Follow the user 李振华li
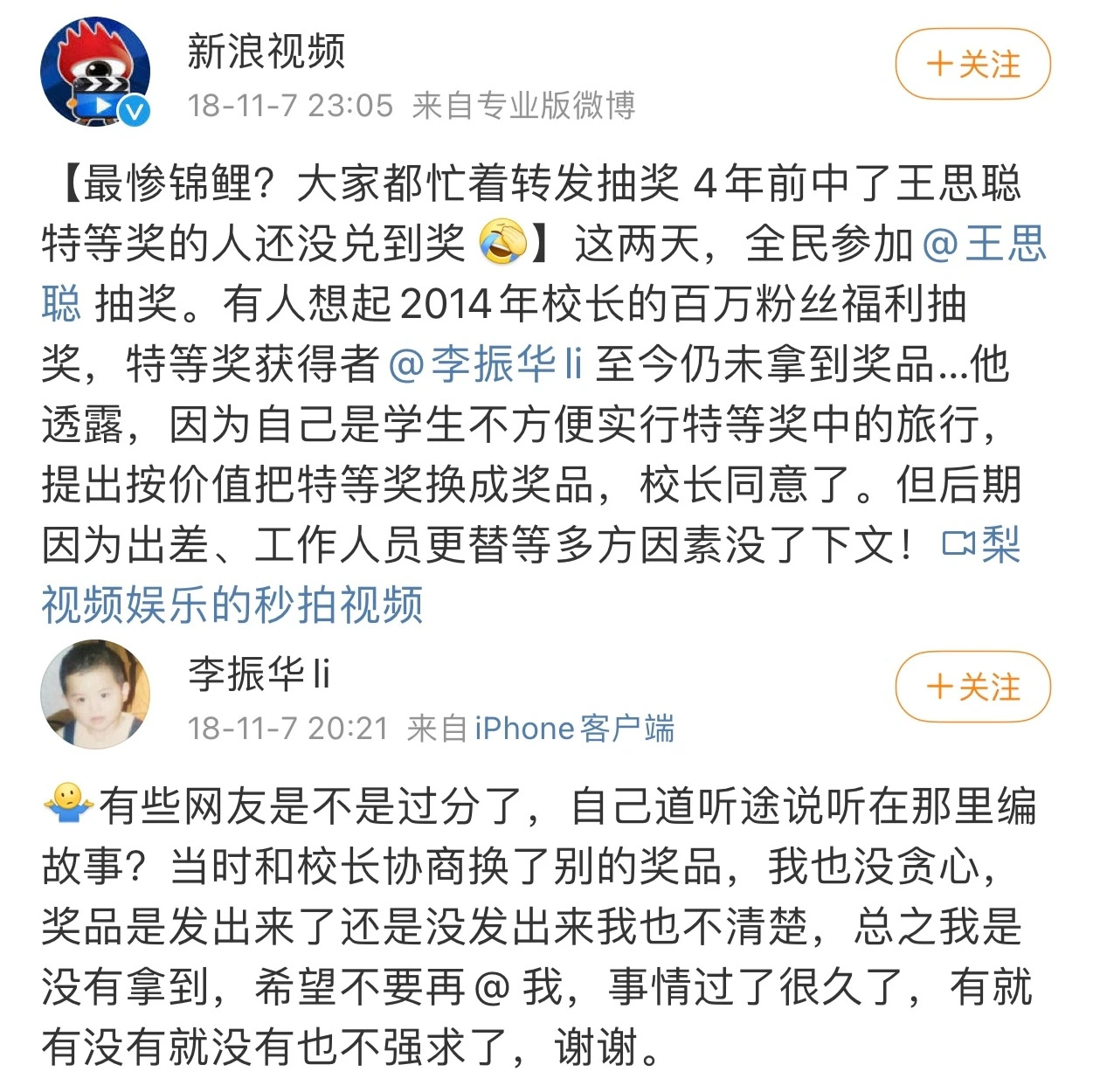This screenshot has height=1092, width=1093. (972, 687)
